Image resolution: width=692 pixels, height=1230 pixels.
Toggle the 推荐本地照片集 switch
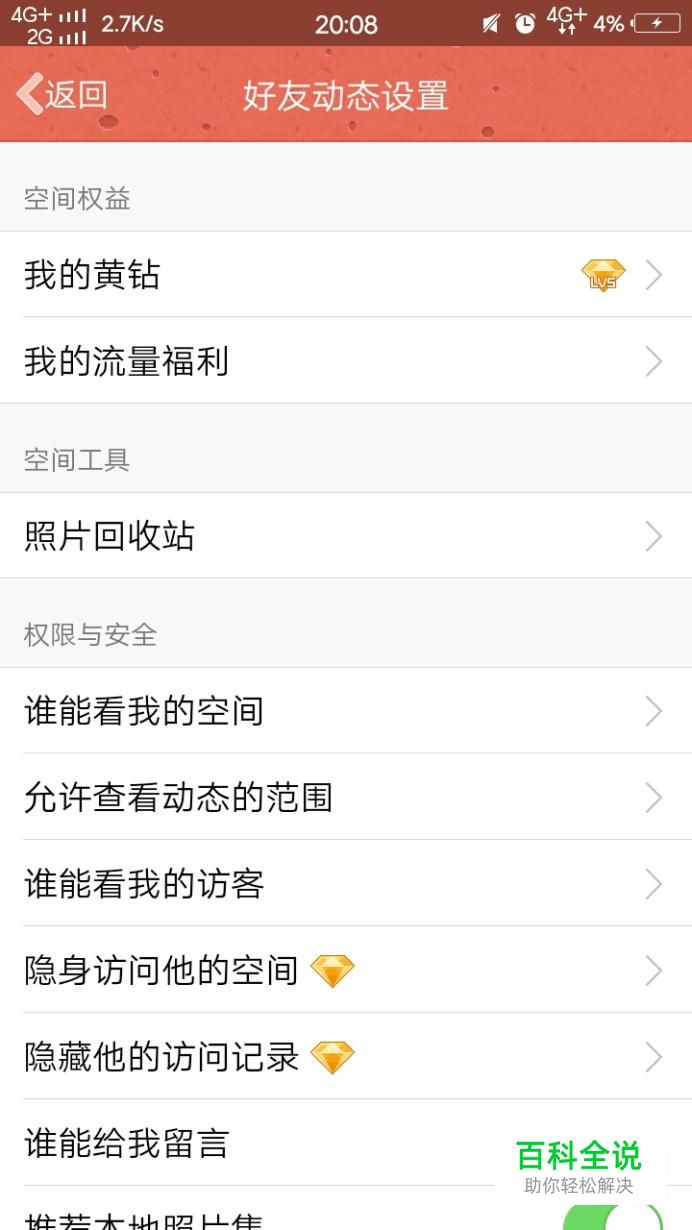click(612, 1216)
